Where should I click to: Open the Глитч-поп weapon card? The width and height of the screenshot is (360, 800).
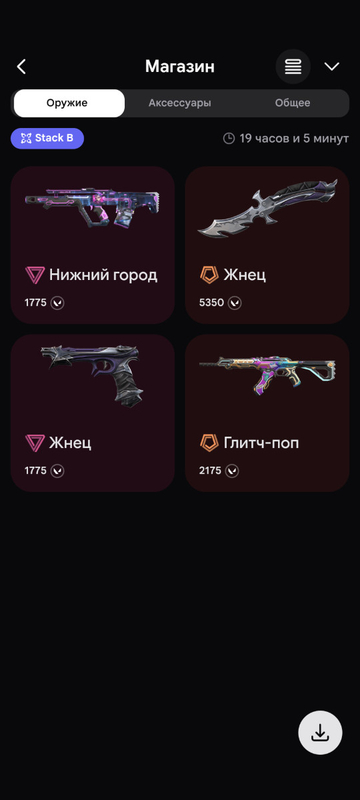(x=267, y=413)
